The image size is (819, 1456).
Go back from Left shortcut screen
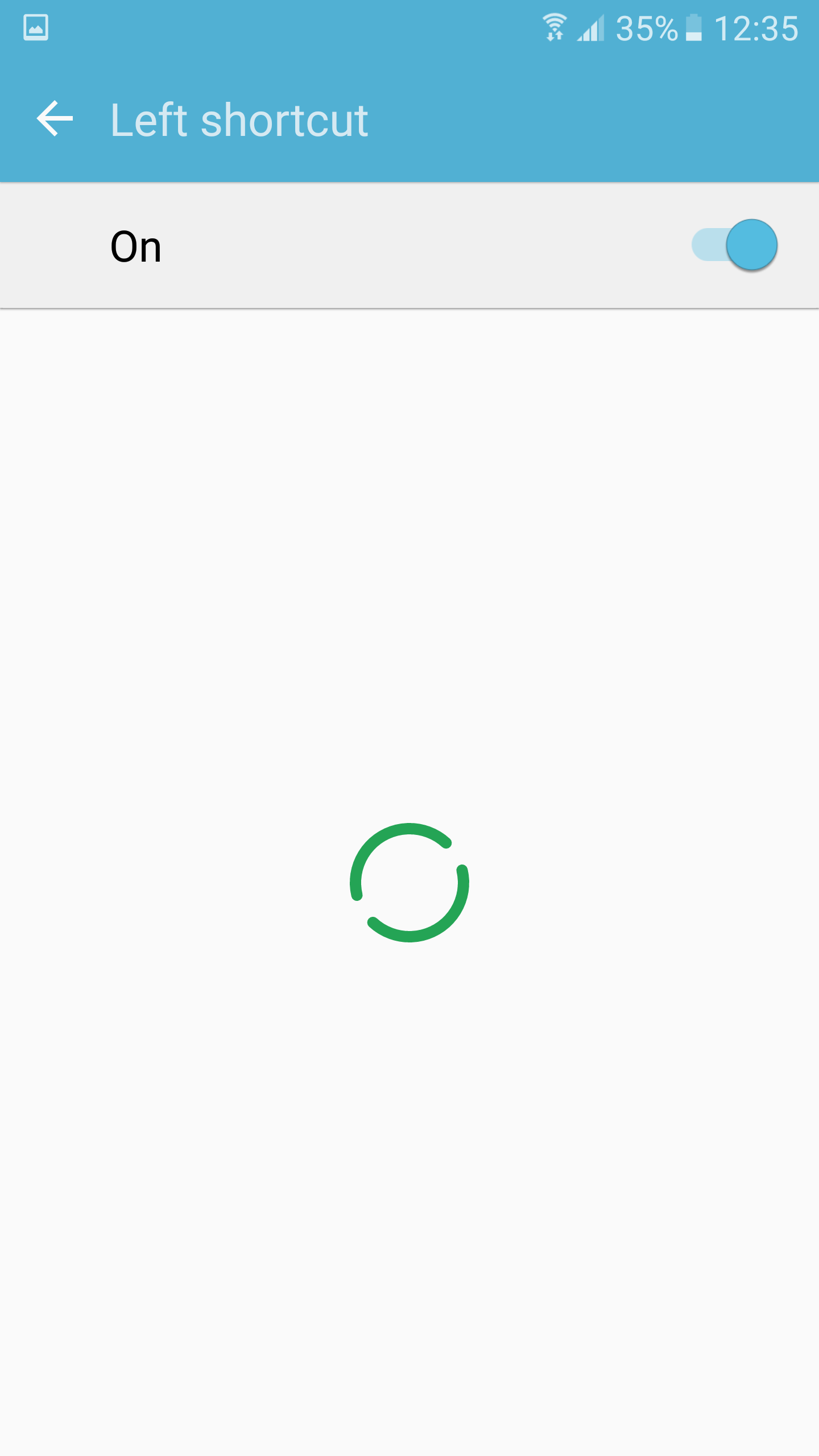coord(55,119)
